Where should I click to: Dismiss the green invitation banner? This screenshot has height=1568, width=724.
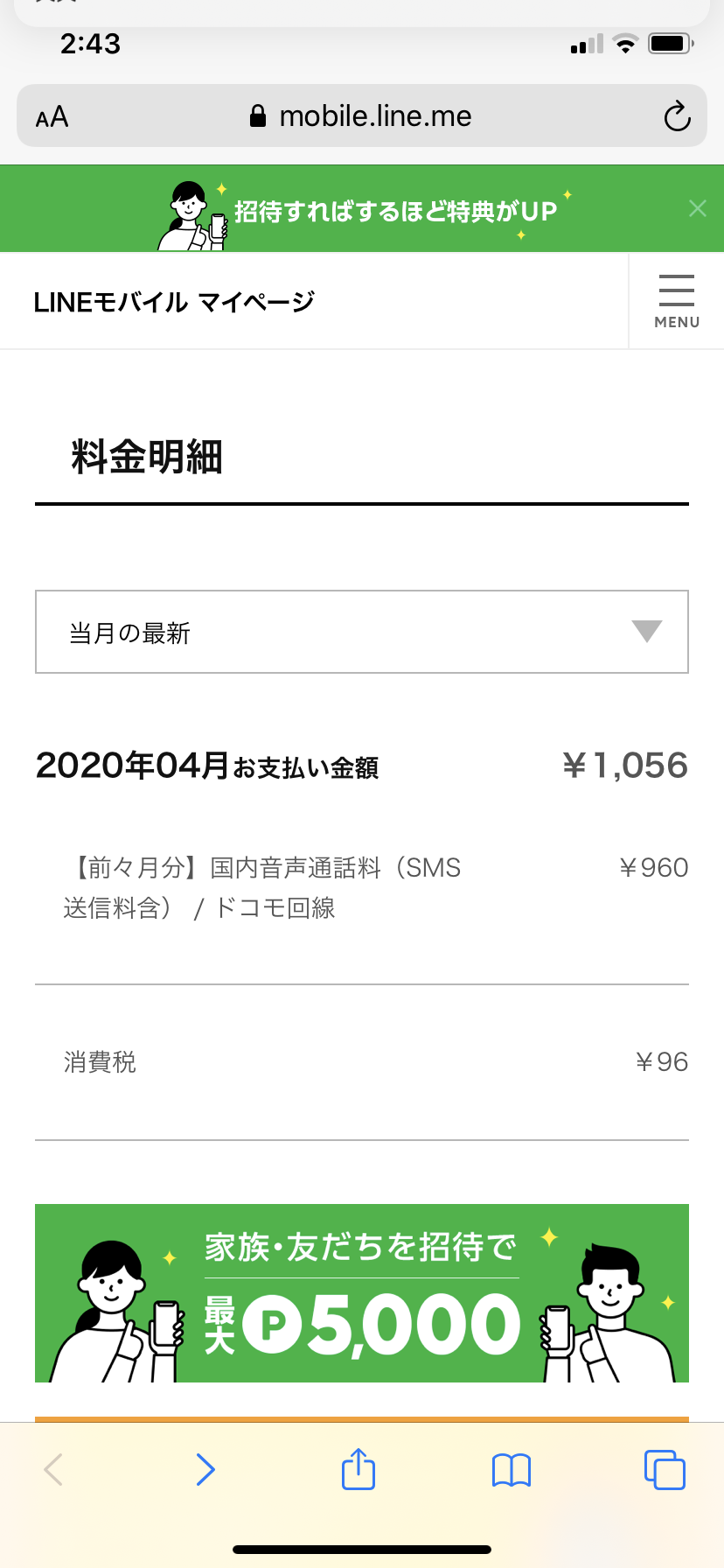click(697, 208)
